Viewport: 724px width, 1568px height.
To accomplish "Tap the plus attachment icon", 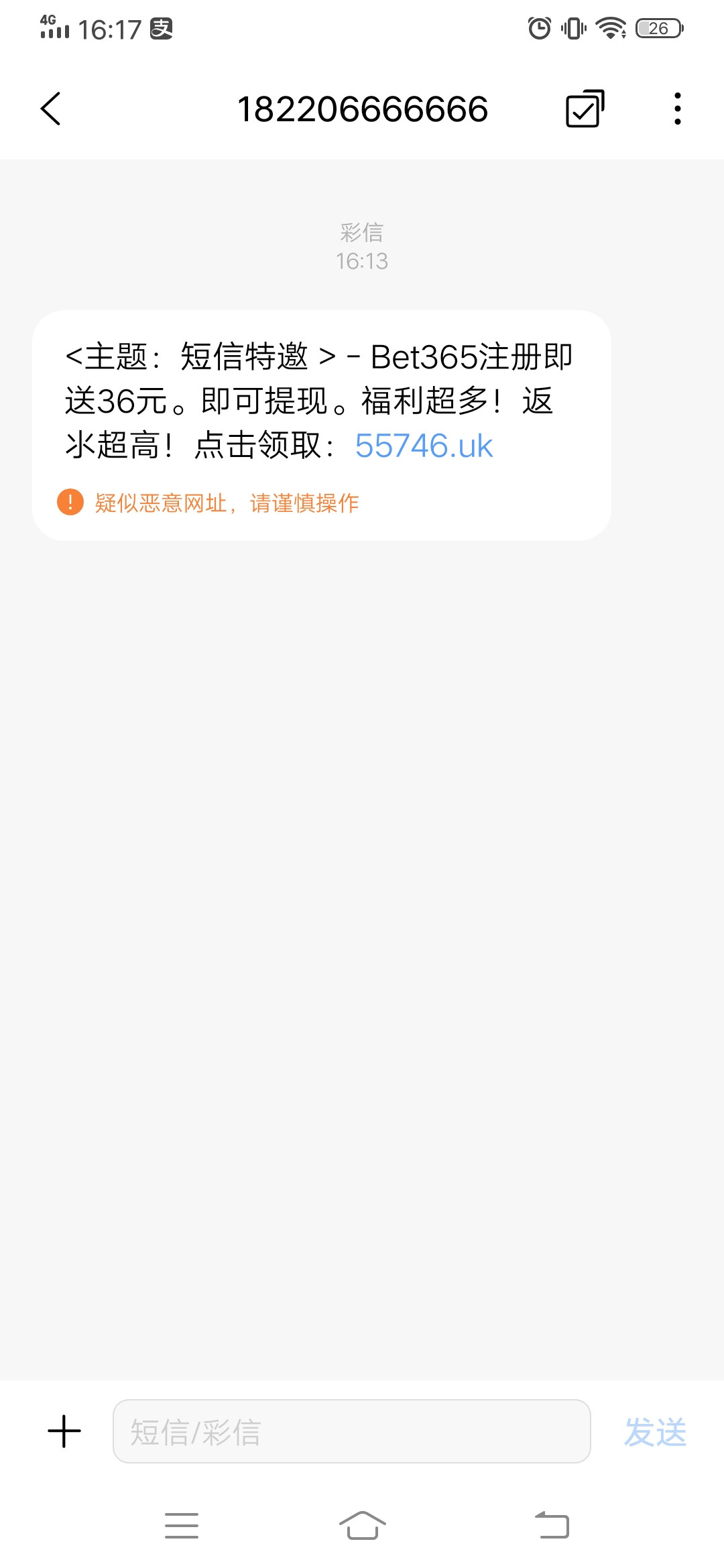I will click(64, 1431).
